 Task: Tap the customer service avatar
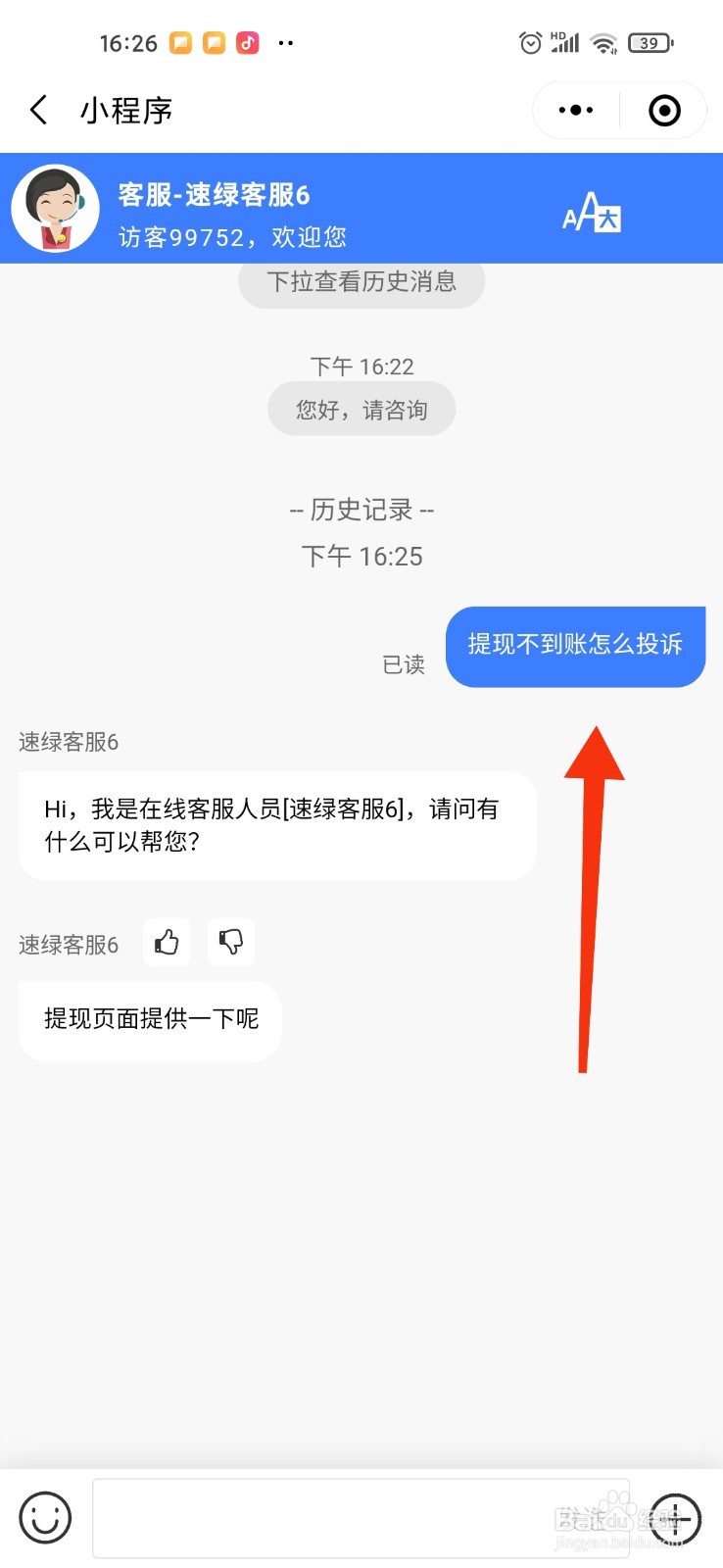tap(56, 208)
